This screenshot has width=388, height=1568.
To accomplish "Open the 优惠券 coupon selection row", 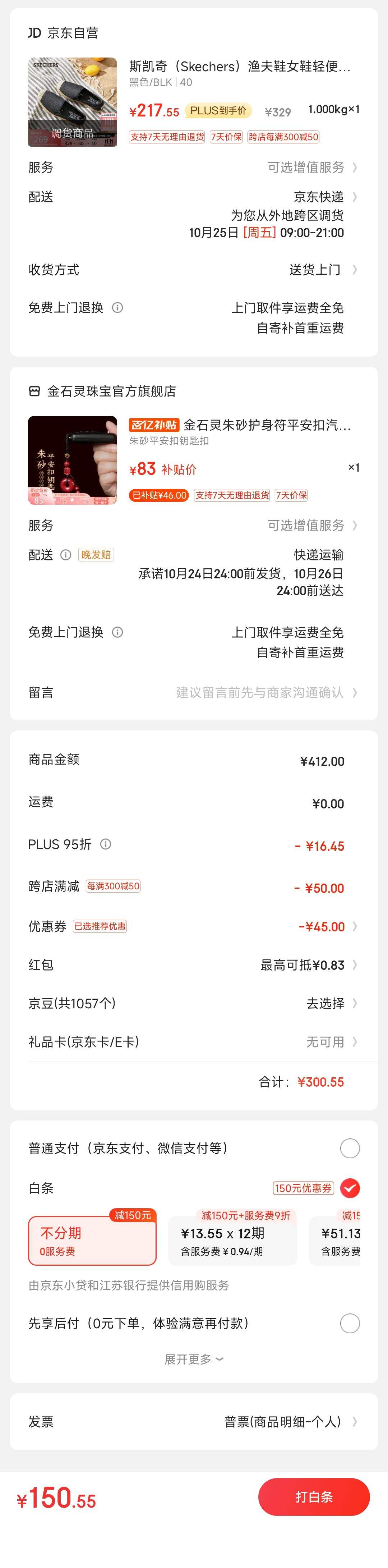I will tap(322, 926).
